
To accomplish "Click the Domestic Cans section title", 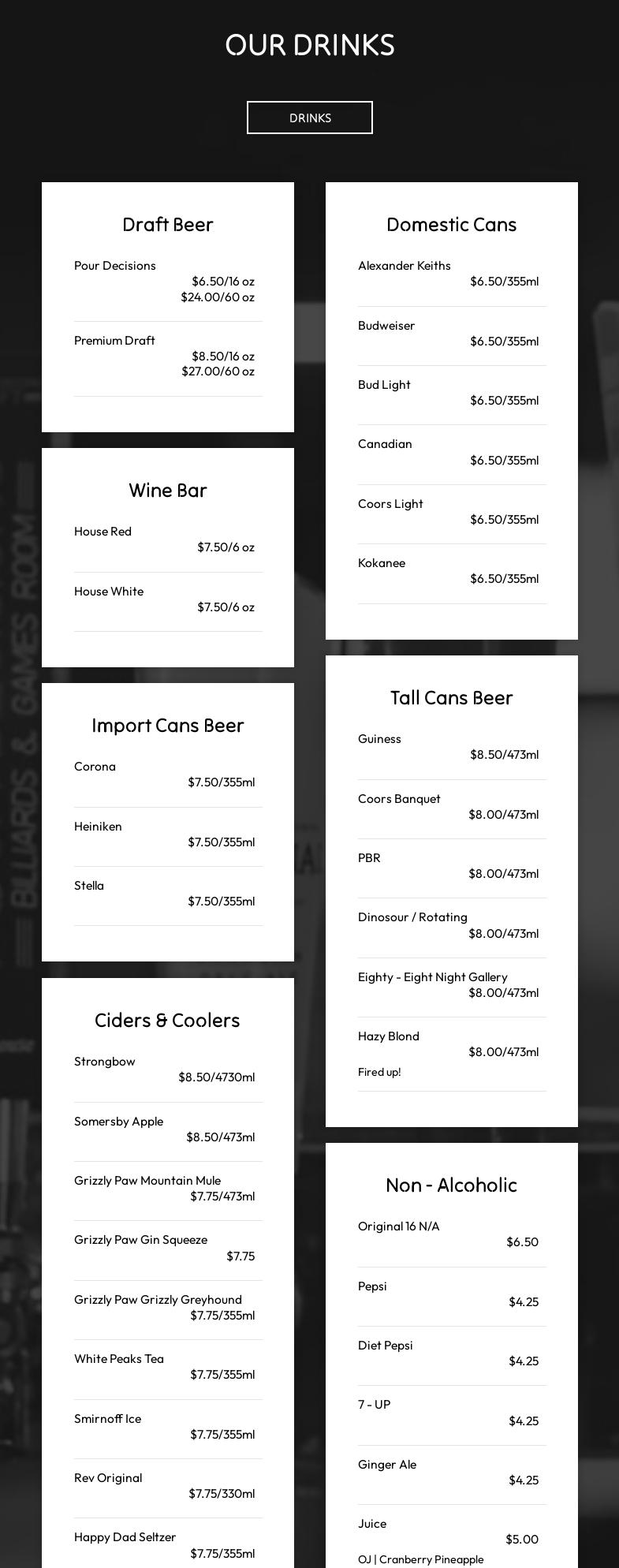I will click(450, 224).
